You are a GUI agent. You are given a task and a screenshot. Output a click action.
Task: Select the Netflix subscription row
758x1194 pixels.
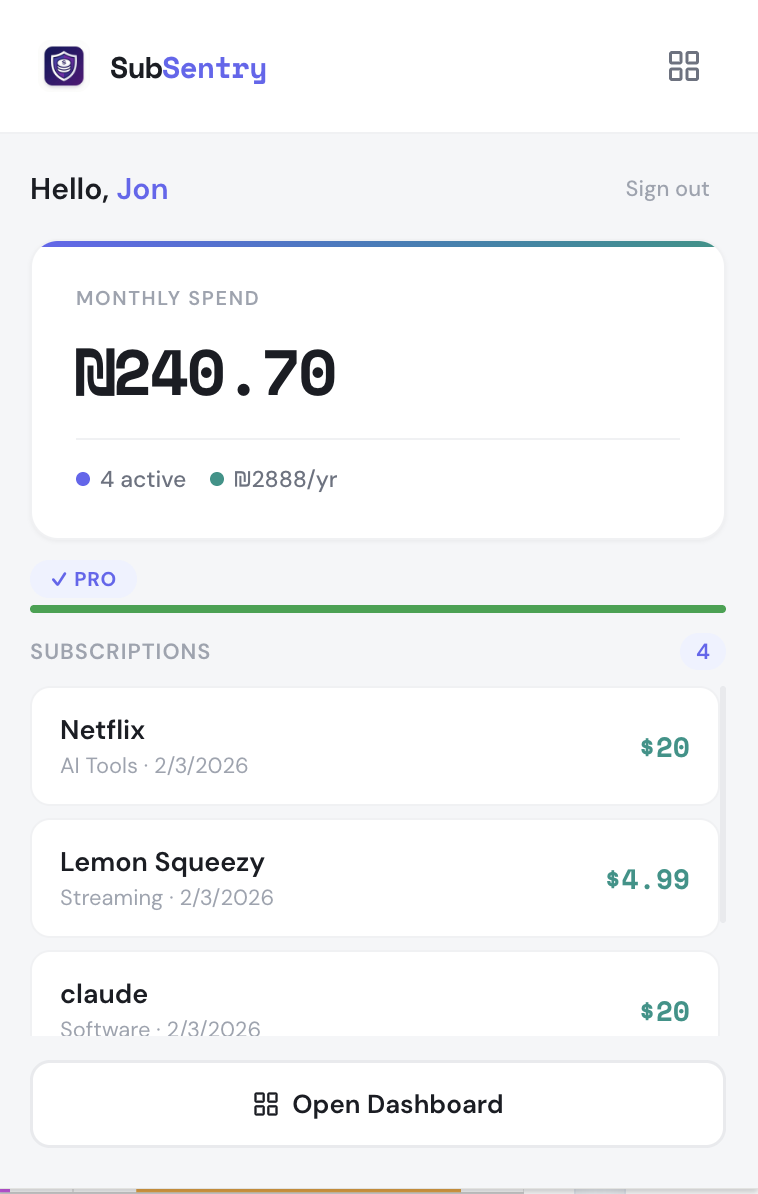click(x=375, y=745)
